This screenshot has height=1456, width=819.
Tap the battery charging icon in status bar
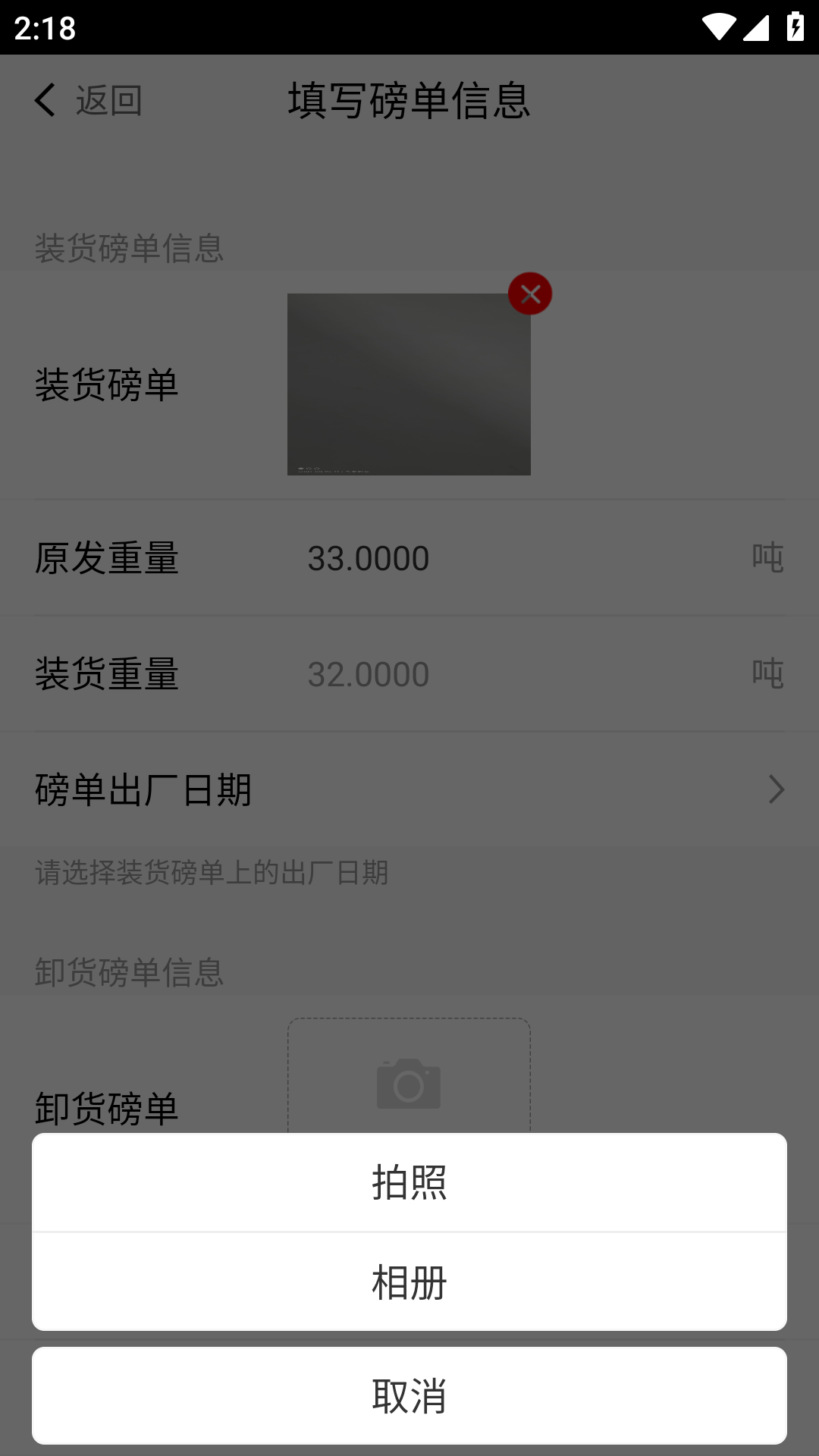(794, 25)
